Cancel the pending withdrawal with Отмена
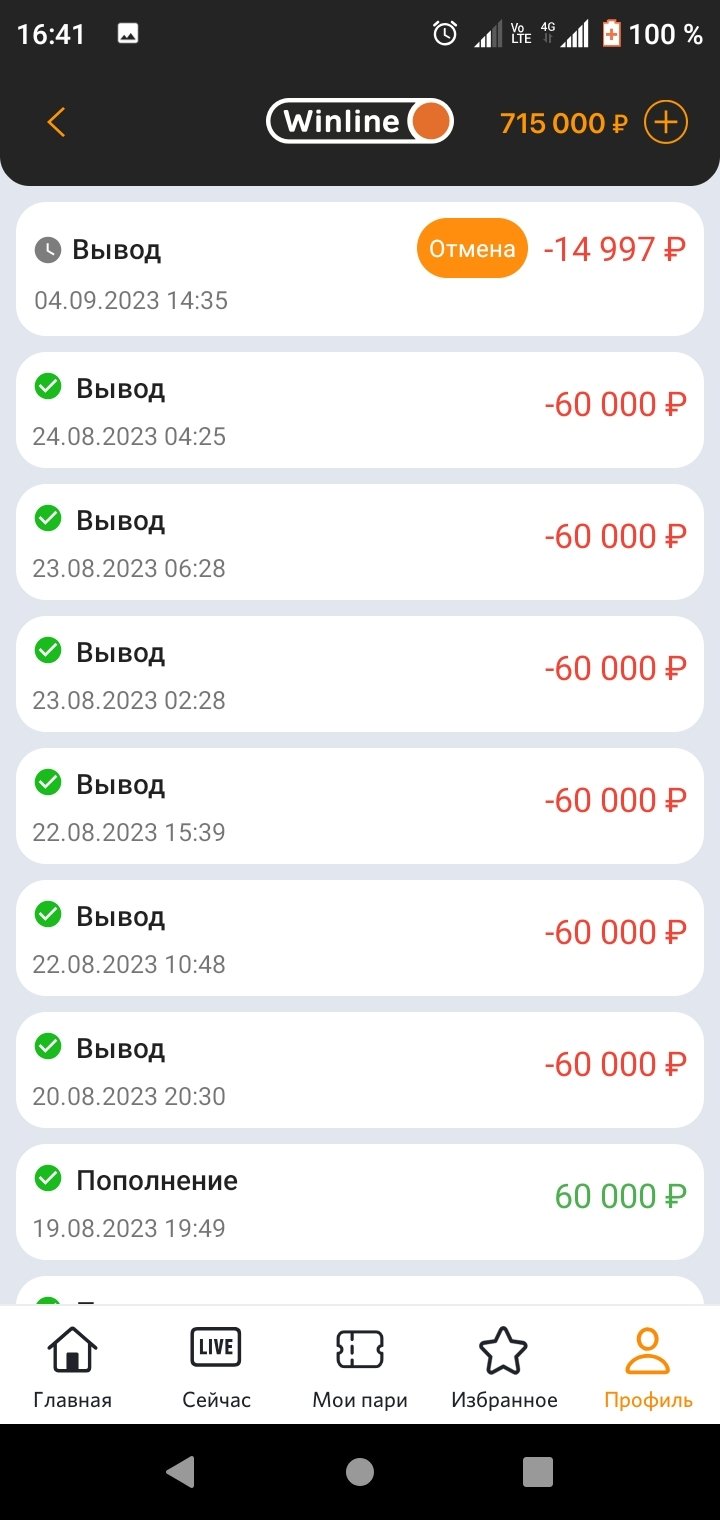The height and width of the screenshot is (1520, 720). [472, 248]
